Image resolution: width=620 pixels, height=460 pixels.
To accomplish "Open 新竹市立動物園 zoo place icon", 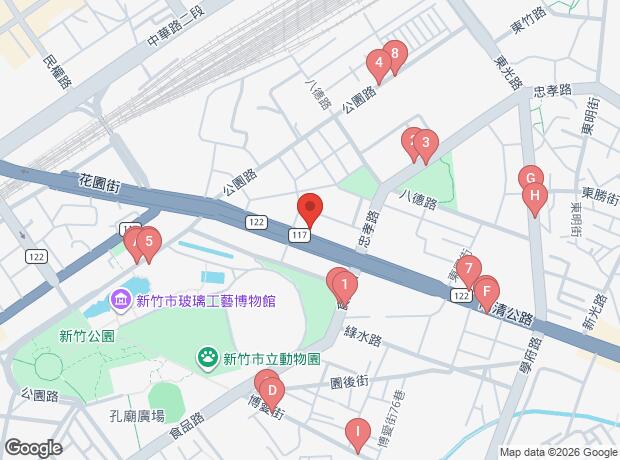I will pyautogui.click(x=208, y=356).
